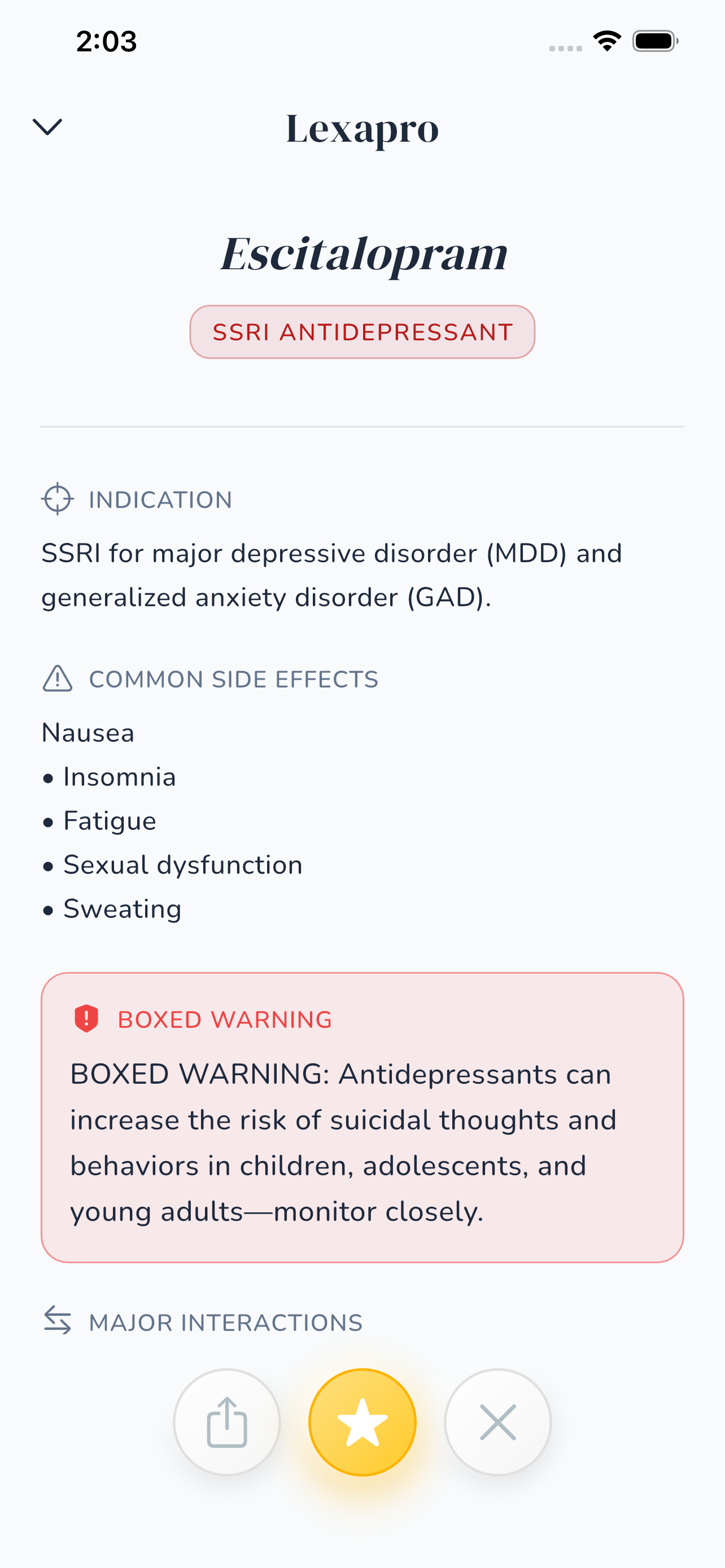Star this drug as a favorite
This screenshot has height=1568, width=725.
click(362, 1422)
